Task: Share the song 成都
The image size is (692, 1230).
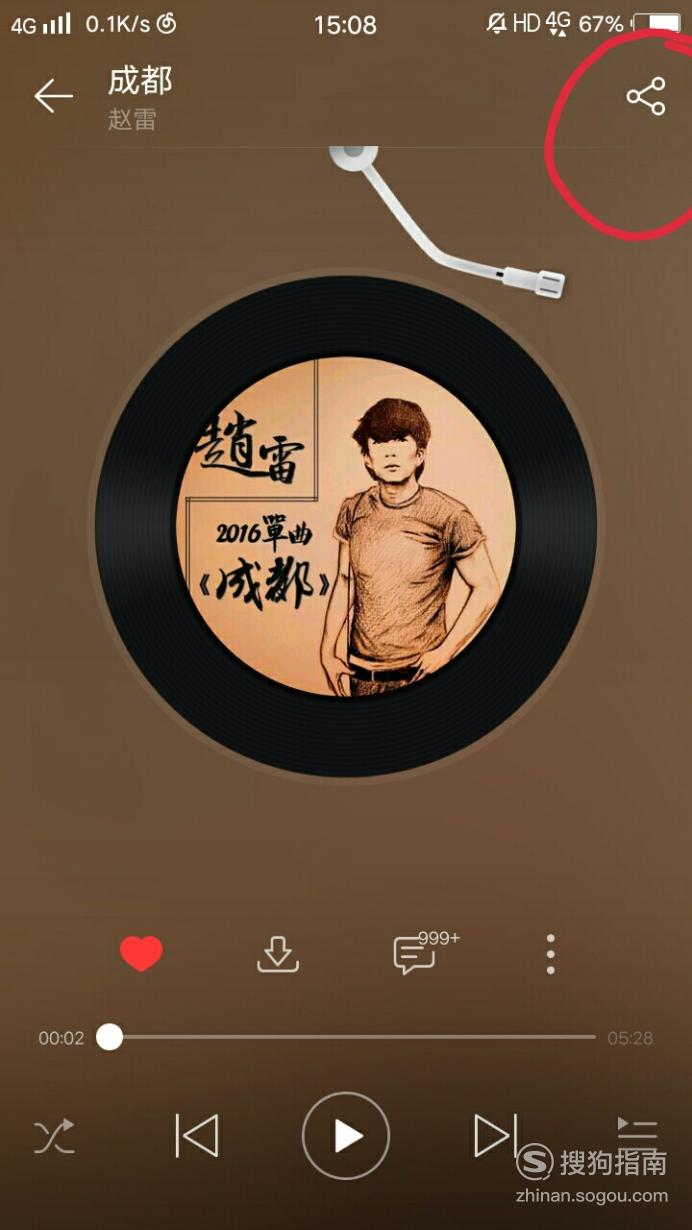Action: [646, 97]
